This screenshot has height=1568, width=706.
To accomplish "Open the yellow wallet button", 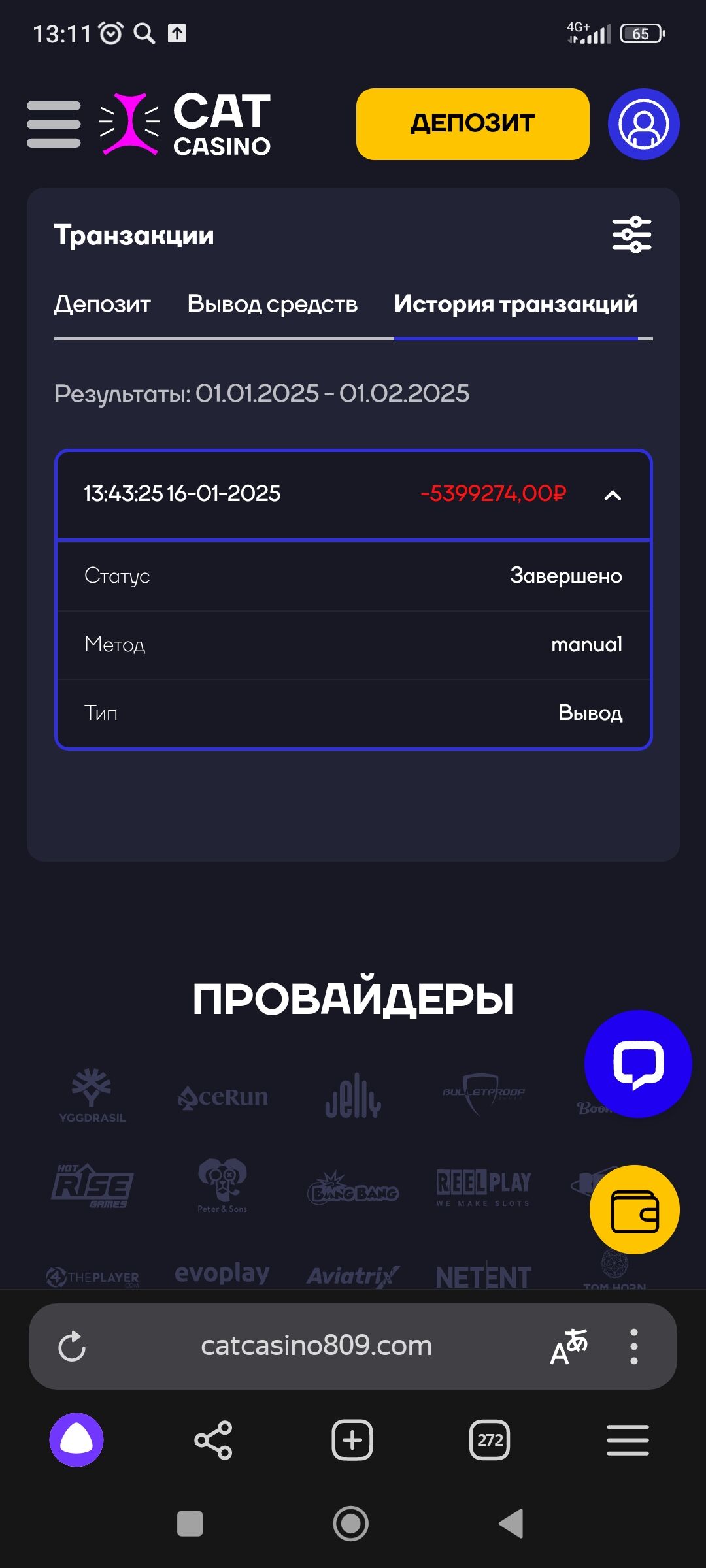I will click(x=634, y=1210).
